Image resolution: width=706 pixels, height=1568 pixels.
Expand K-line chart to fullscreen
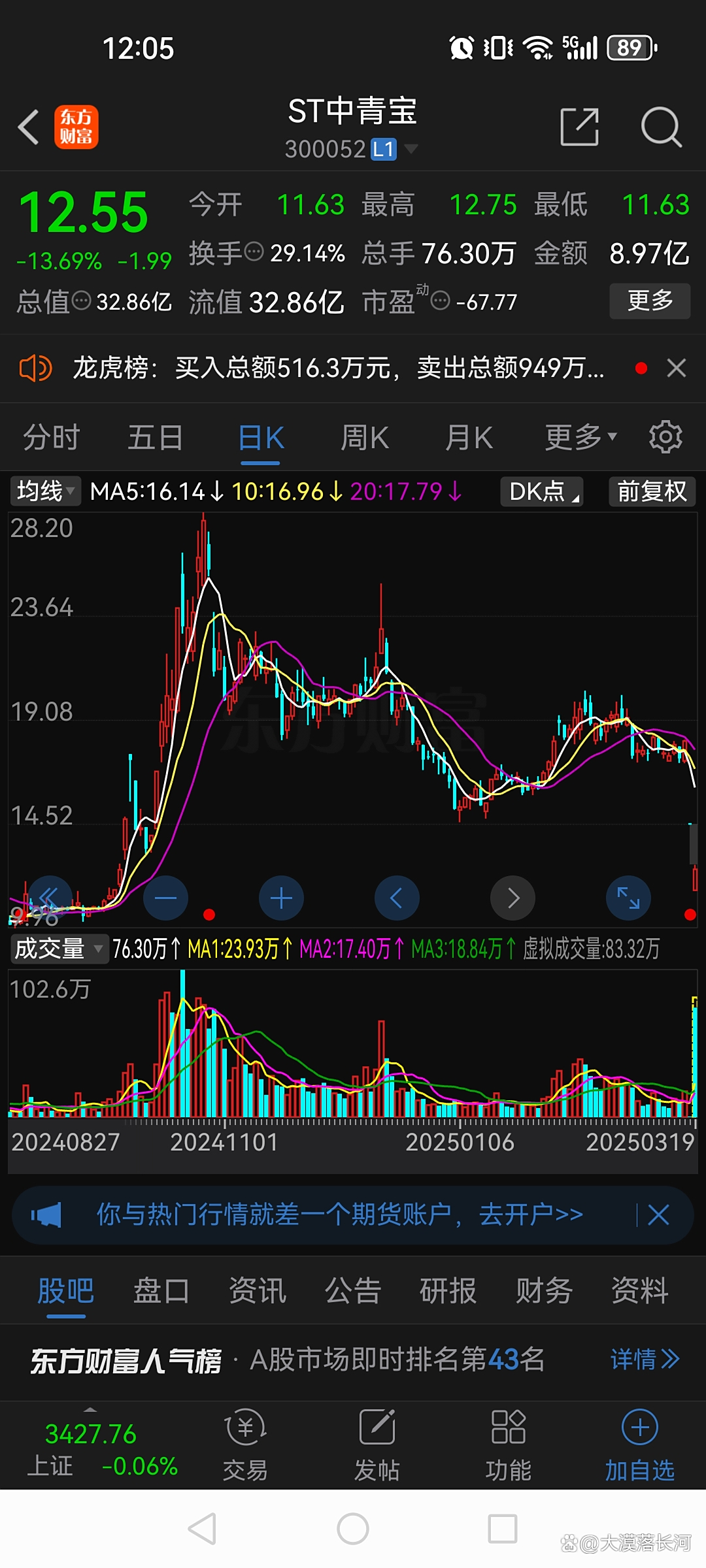point(628,898)
